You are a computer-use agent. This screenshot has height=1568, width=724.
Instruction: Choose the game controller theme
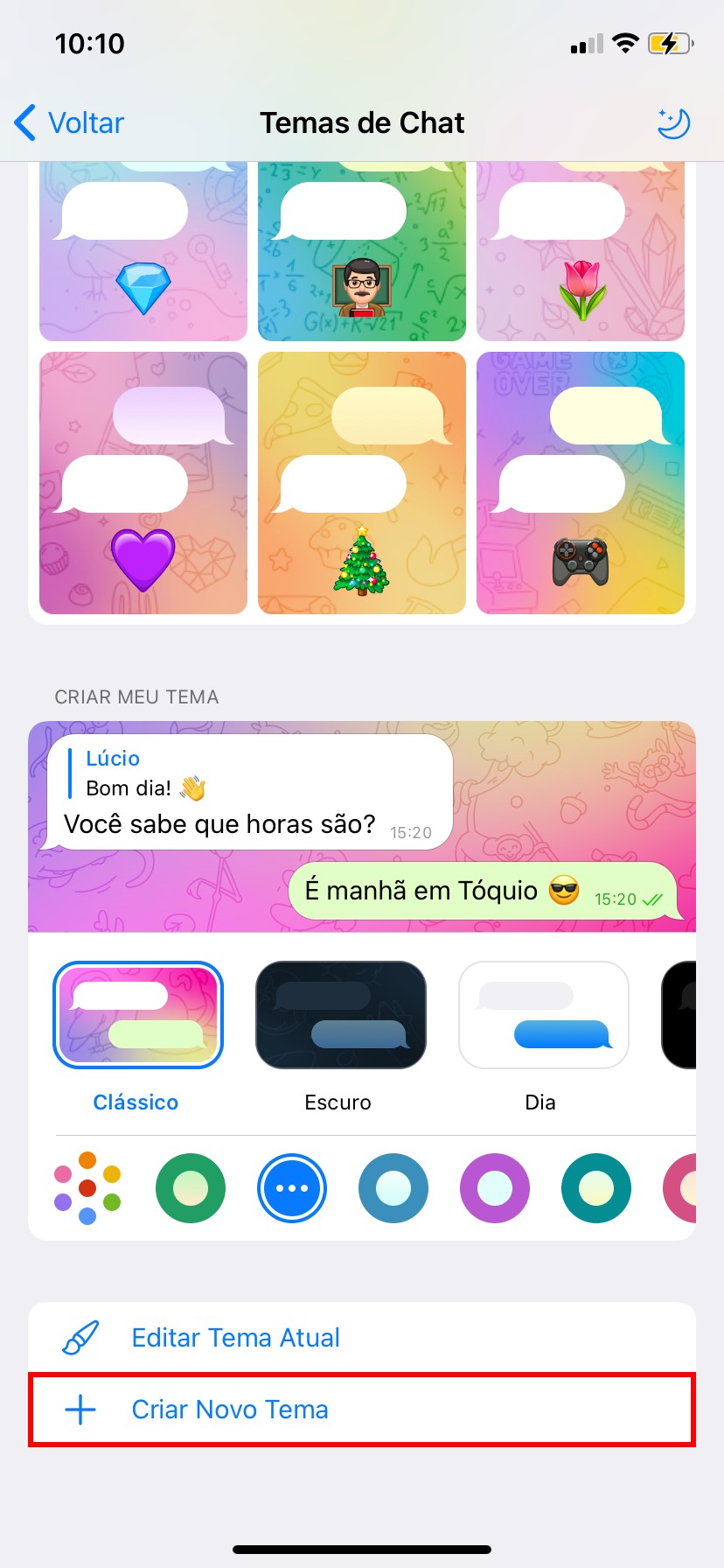581,483
